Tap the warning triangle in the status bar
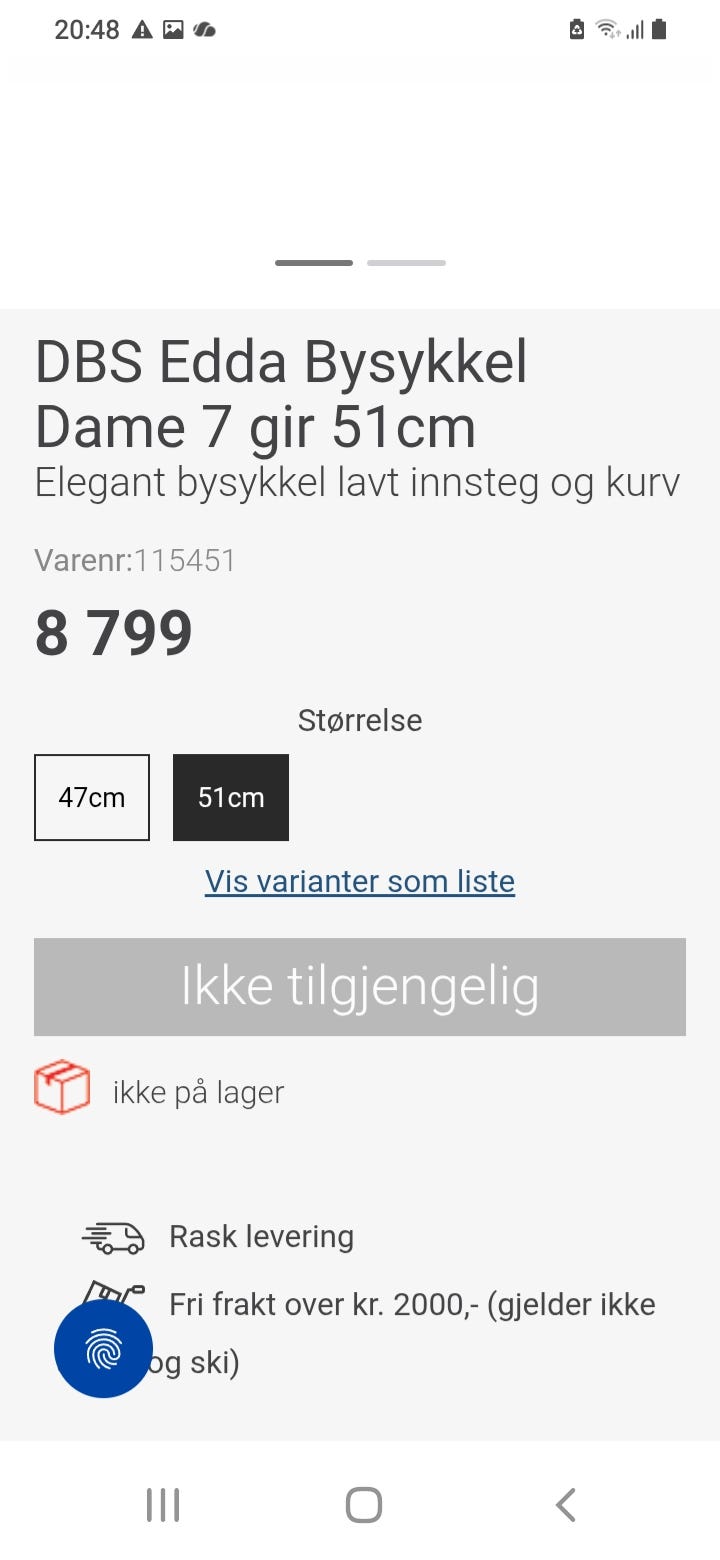Viewport: 720px width, 1560px height. click(141, 29)
